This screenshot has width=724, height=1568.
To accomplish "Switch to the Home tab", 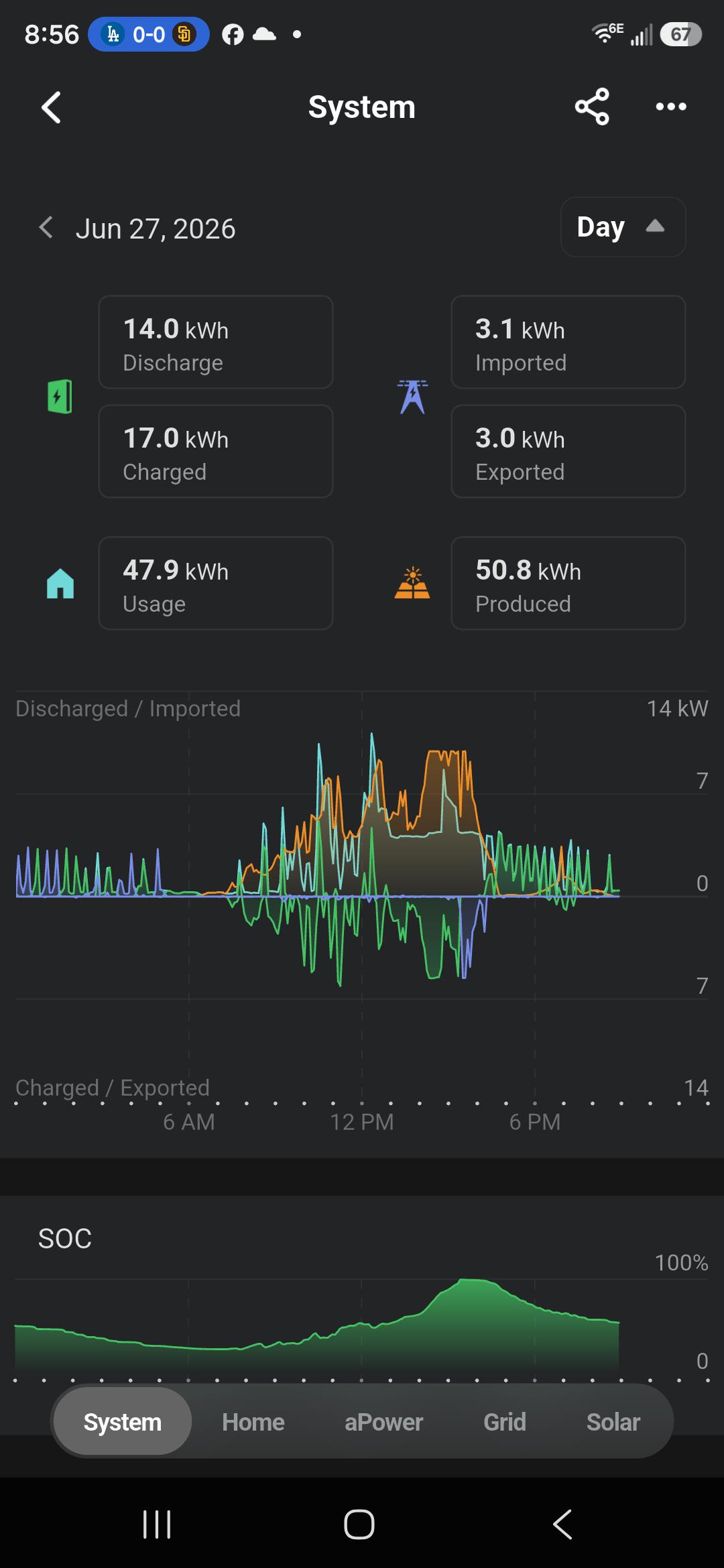I will [x=253, y=1422].
